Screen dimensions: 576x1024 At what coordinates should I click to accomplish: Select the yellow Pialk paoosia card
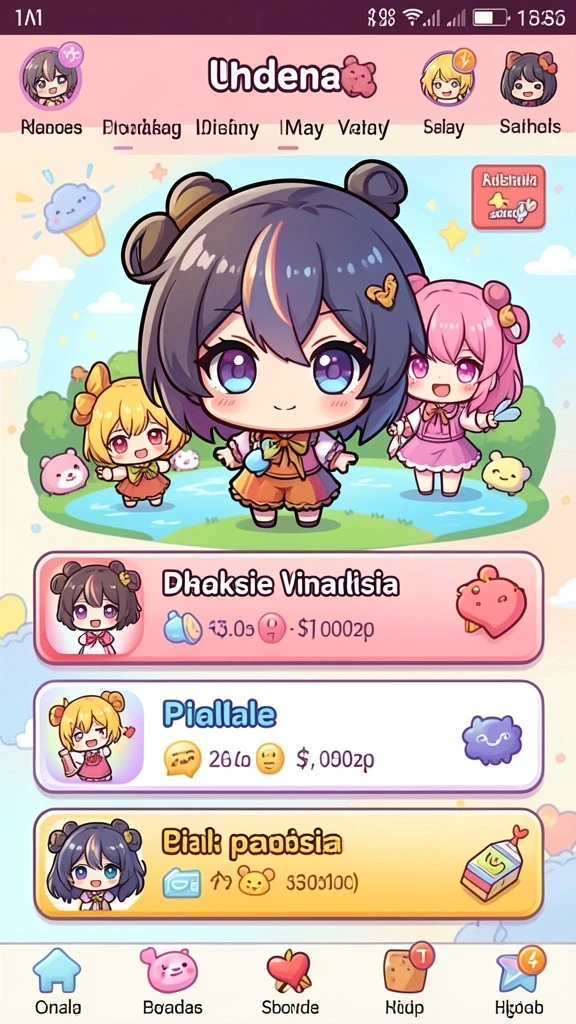pos(289,863)
